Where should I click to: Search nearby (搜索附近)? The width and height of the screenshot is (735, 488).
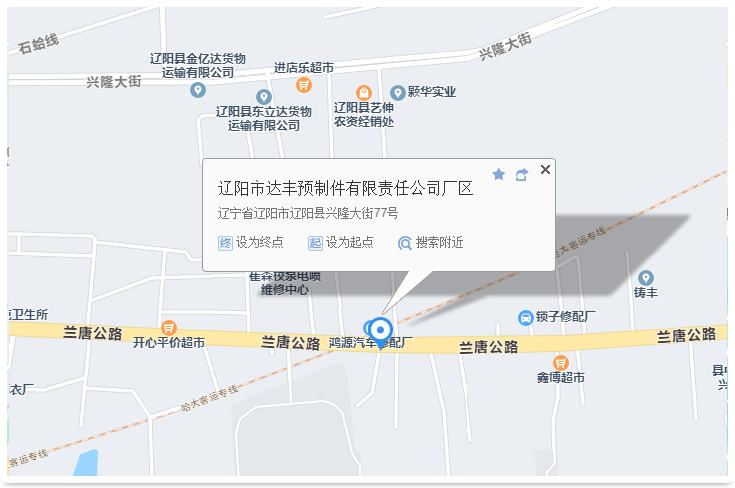pyautogui.click(x=431, y=243)
